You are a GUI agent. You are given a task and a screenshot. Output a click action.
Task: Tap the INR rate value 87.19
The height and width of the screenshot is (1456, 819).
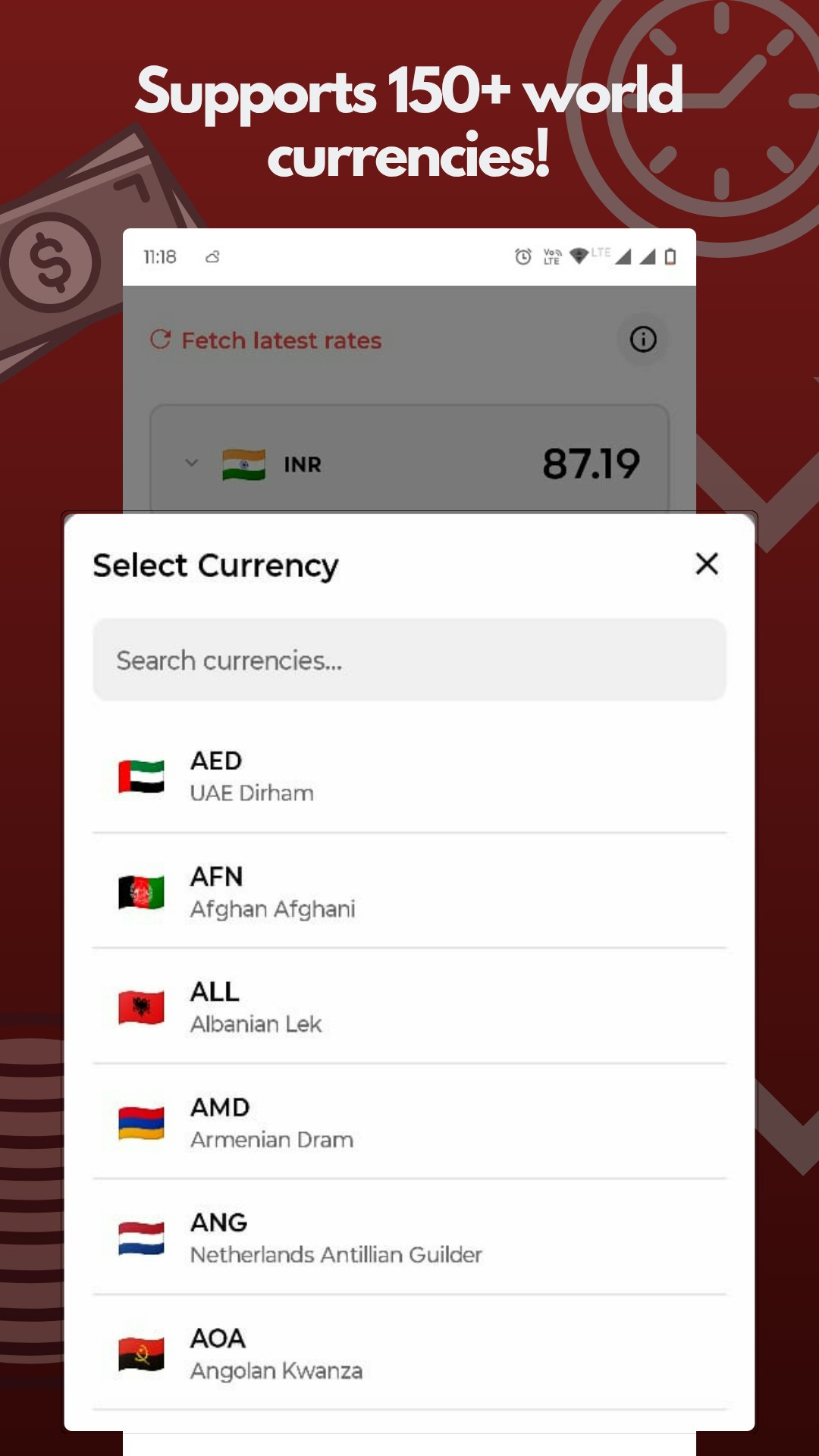(592, 461)
